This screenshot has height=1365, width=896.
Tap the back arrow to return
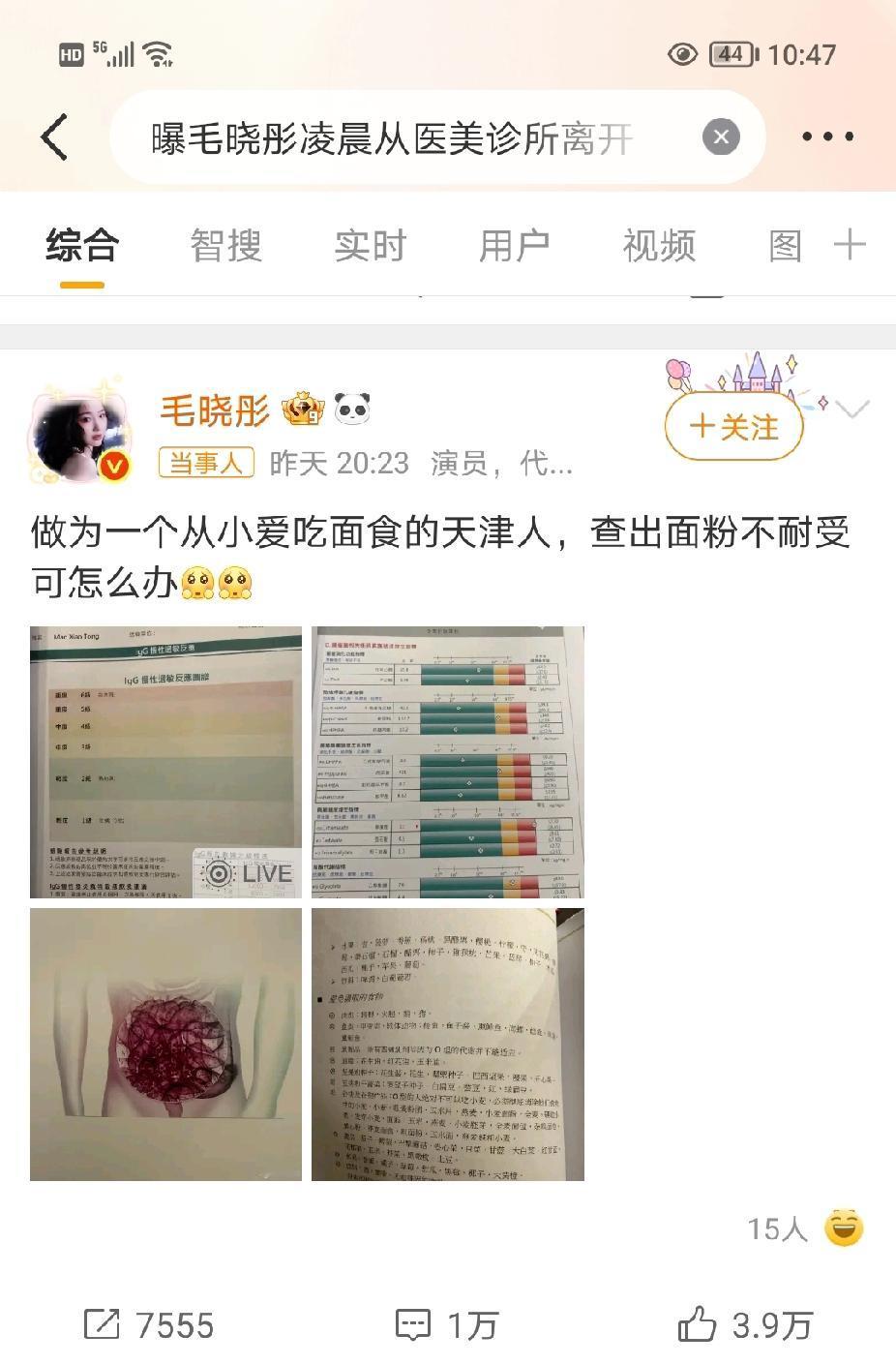[x=55, y=136]
